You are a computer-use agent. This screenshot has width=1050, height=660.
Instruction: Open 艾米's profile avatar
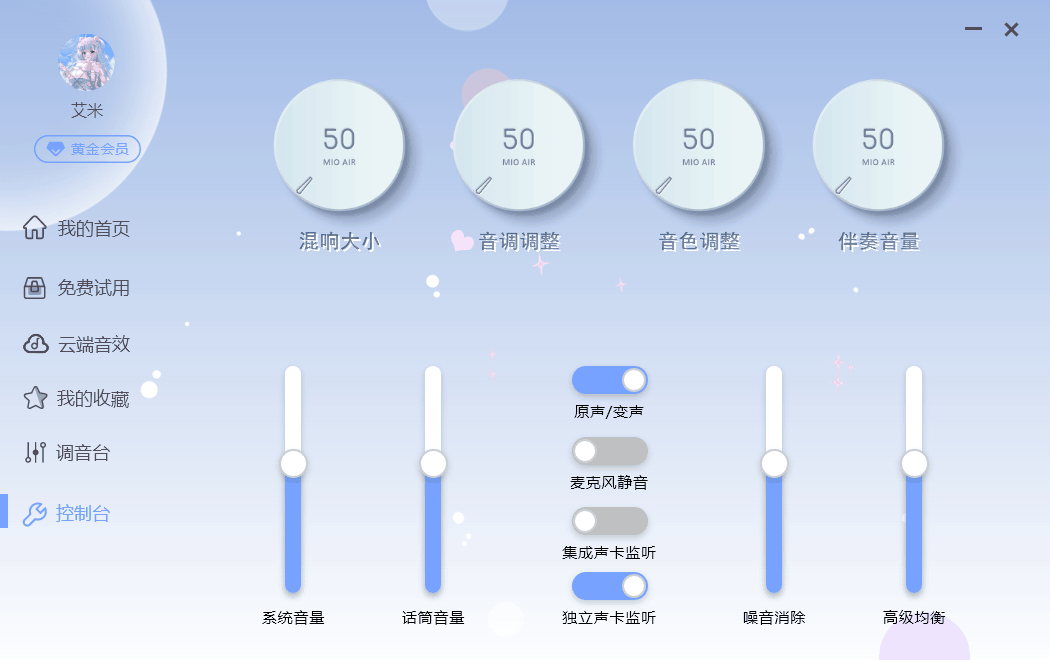coord(86,62)
